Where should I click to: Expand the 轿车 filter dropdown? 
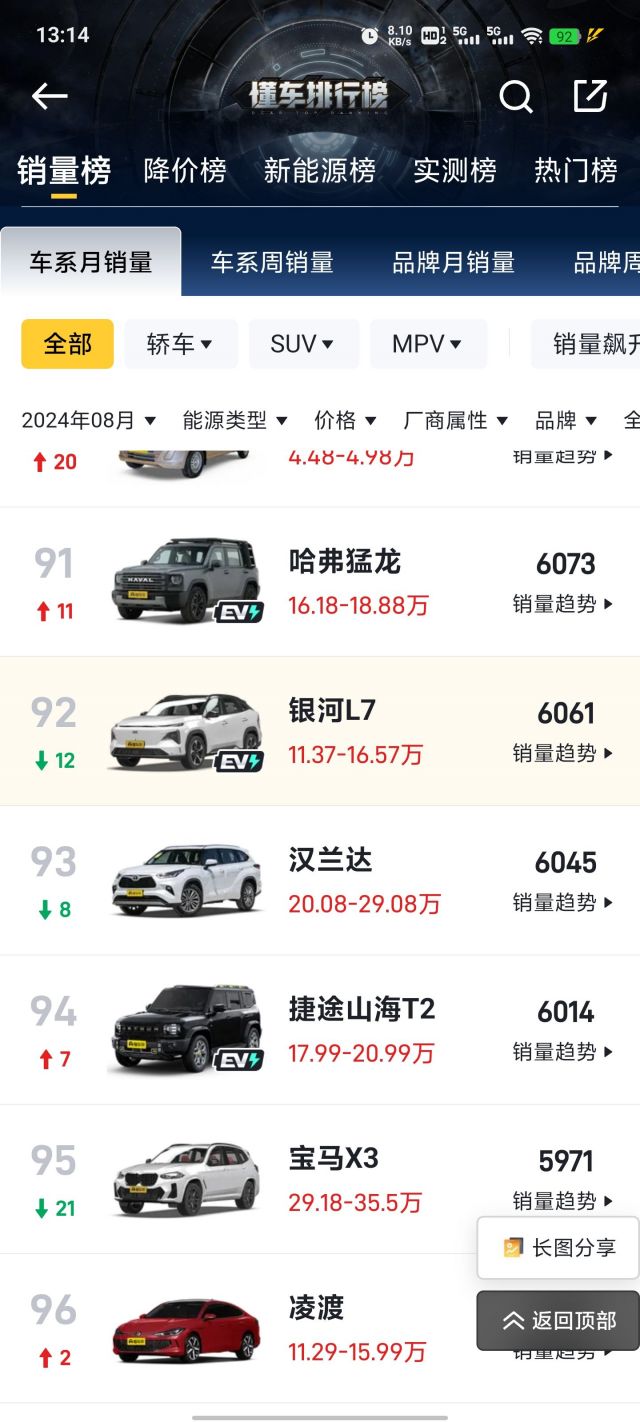[x=180, y=344]
